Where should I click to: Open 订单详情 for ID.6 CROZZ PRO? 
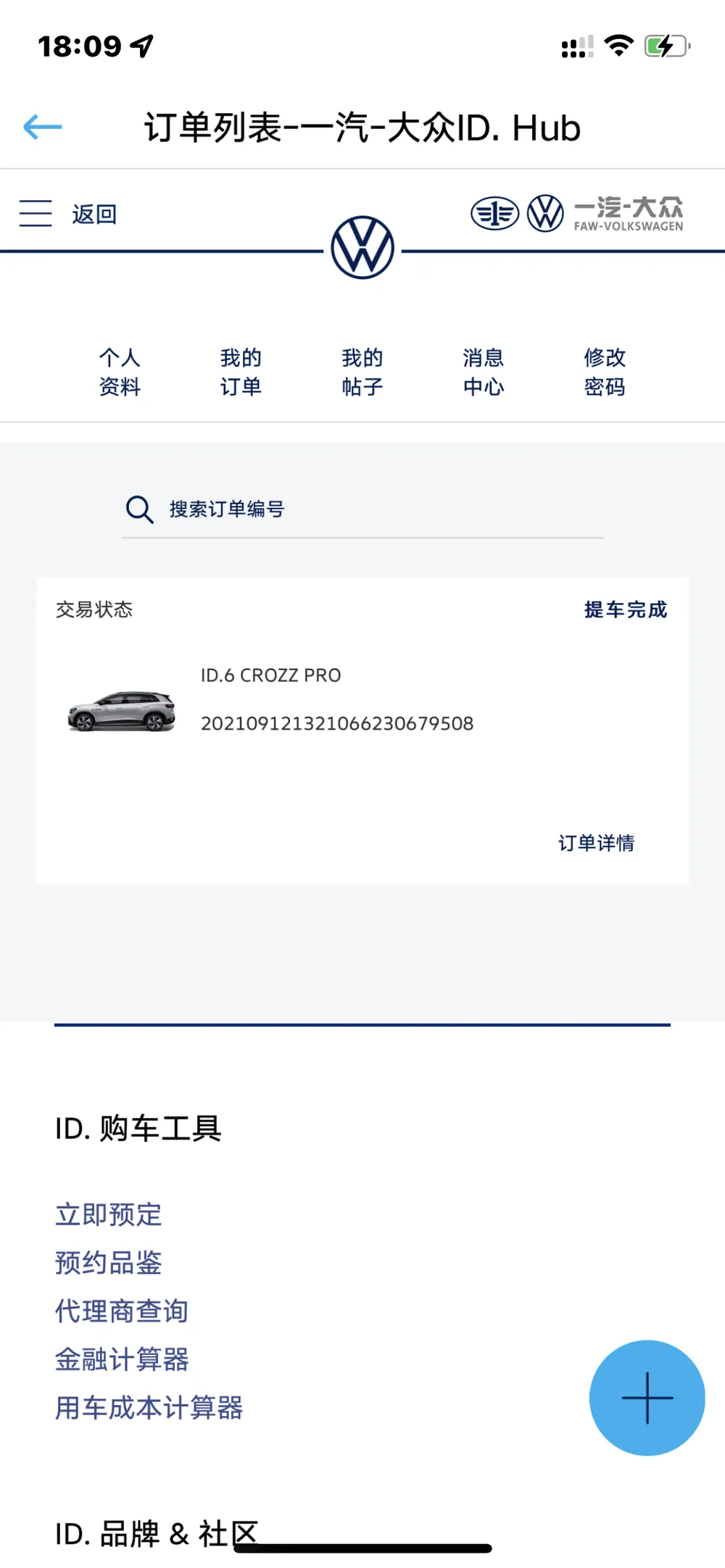tap(596, 843)
